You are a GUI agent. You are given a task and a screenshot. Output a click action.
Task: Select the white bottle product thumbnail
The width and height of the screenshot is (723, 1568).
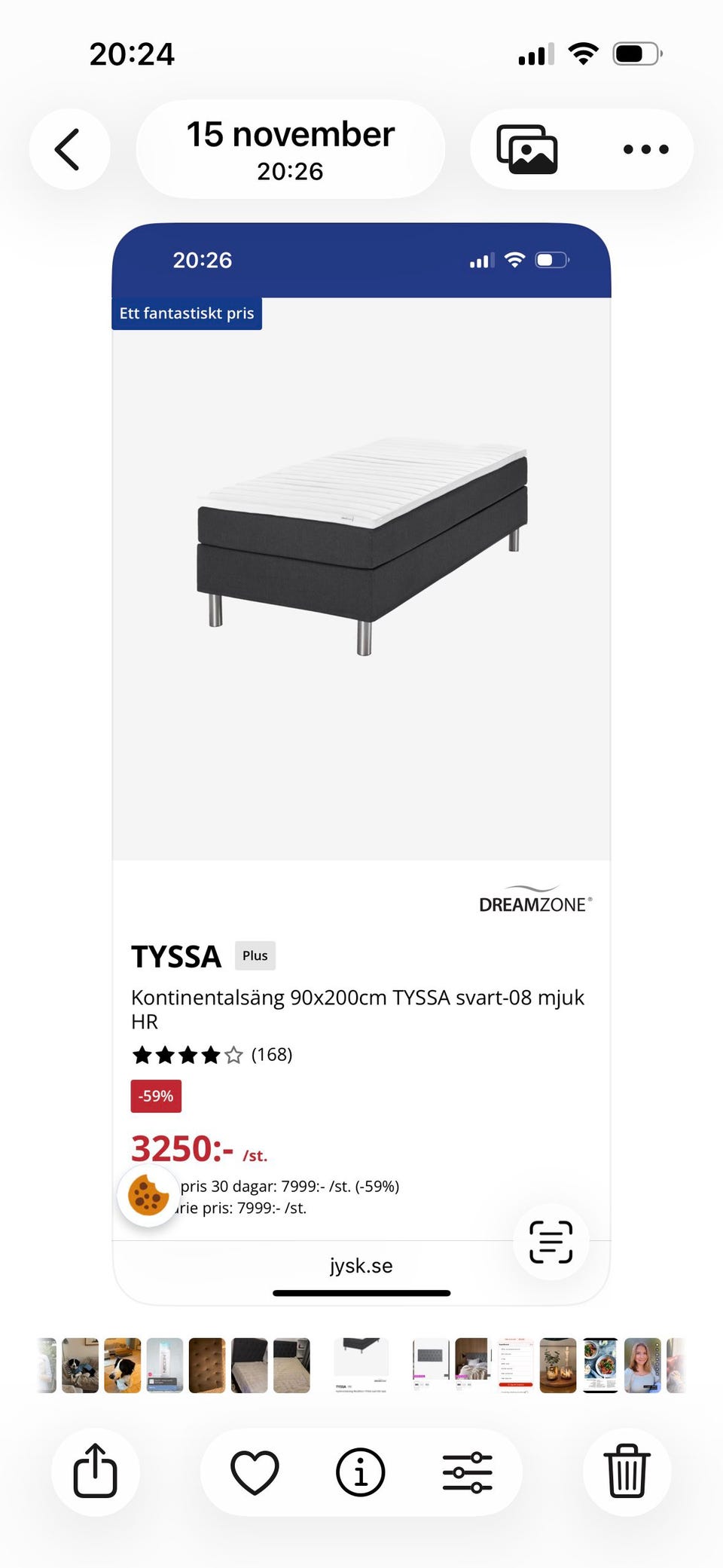point(165,1365)
